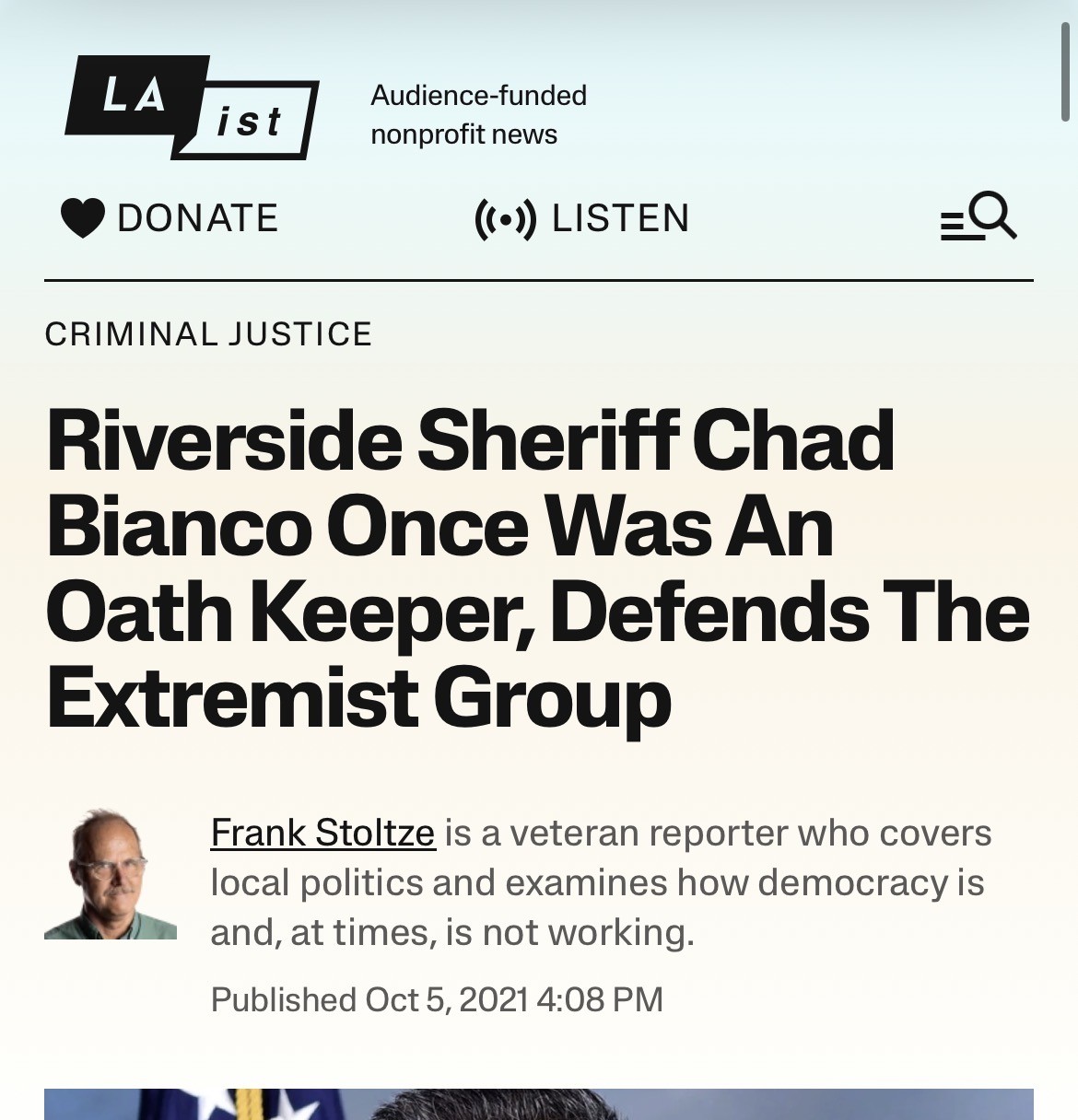Viewport: 1078px width, 1120px height.
Task: Start the Listen live stream
Action: 582,218
